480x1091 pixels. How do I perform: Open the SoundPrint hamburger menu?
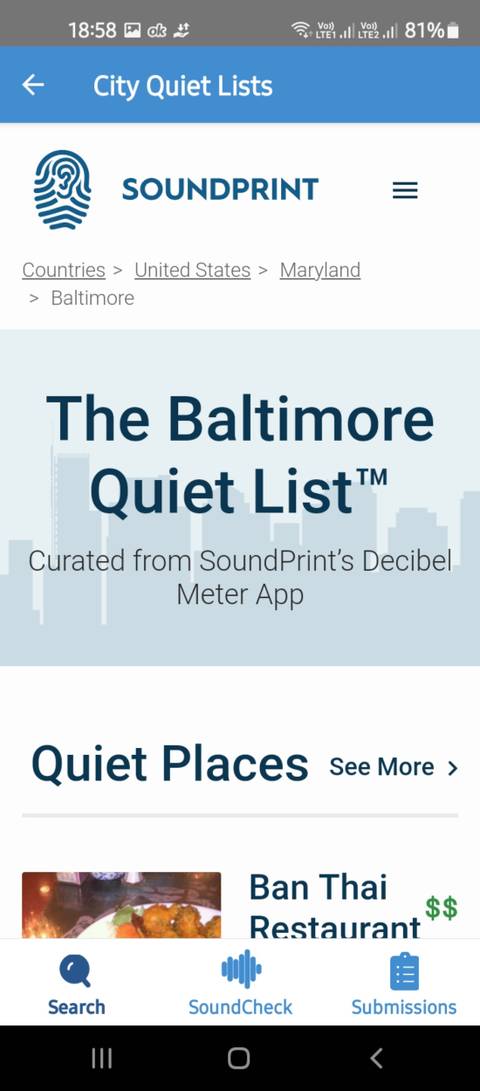coord(405,190)
